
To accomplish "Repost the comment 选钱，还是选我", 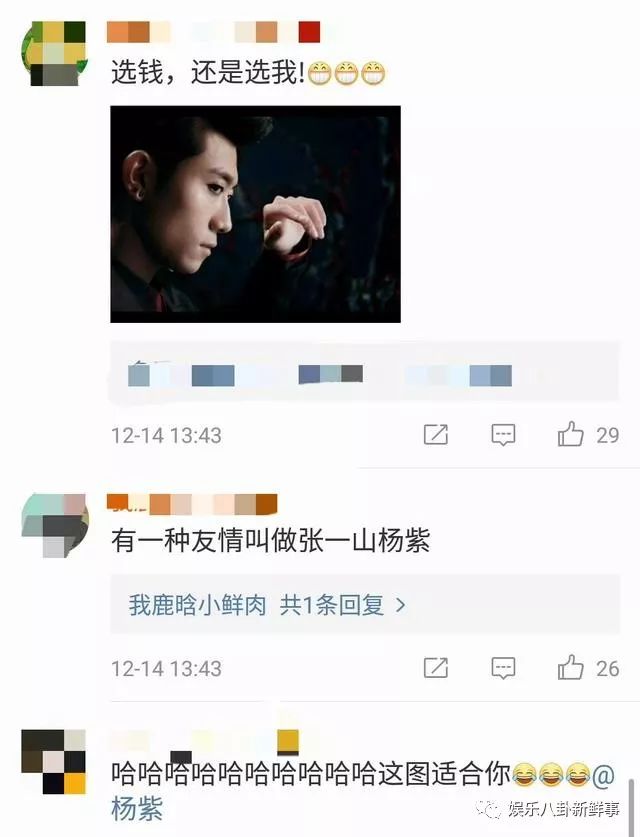I will tap(435, 435).
